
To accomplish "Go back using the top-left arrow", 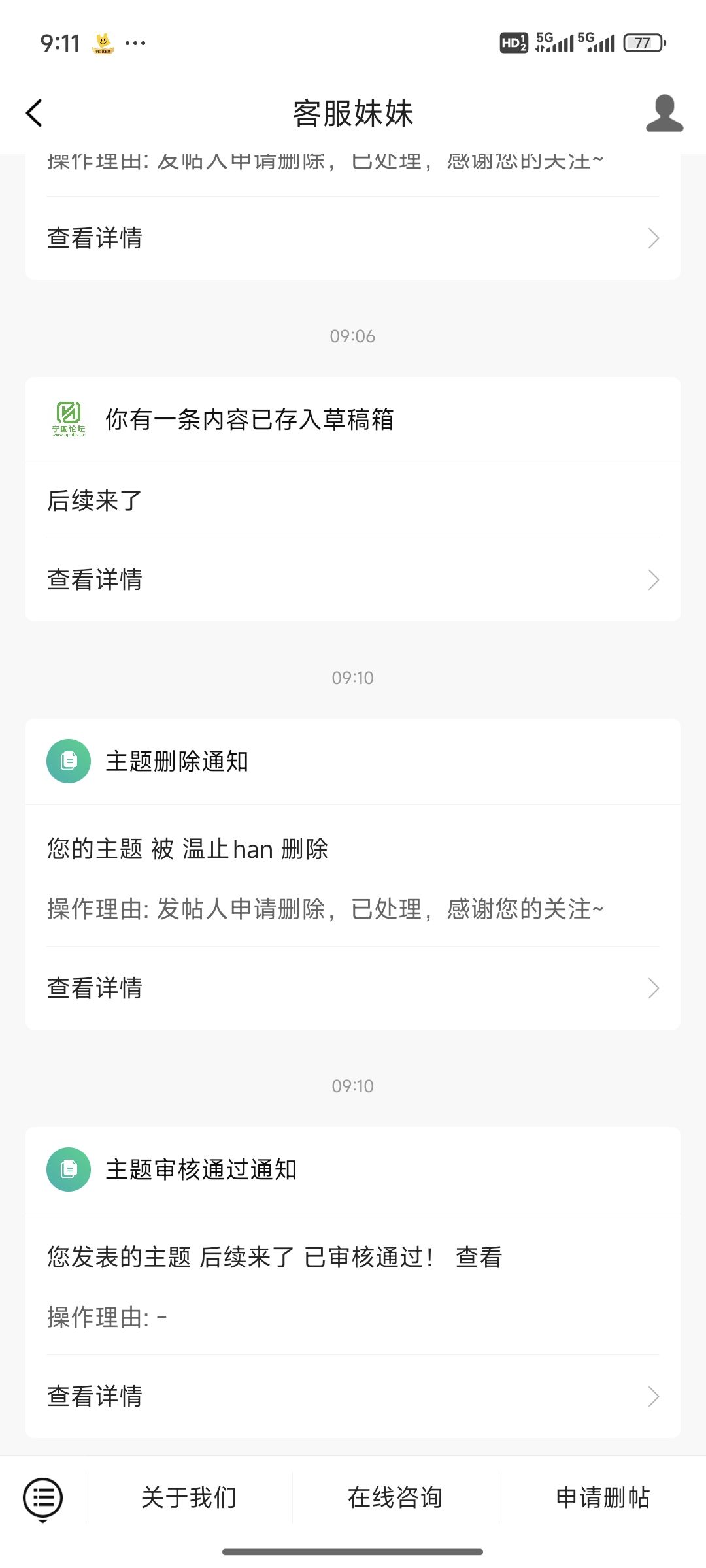I will click(x=34, y=113).
